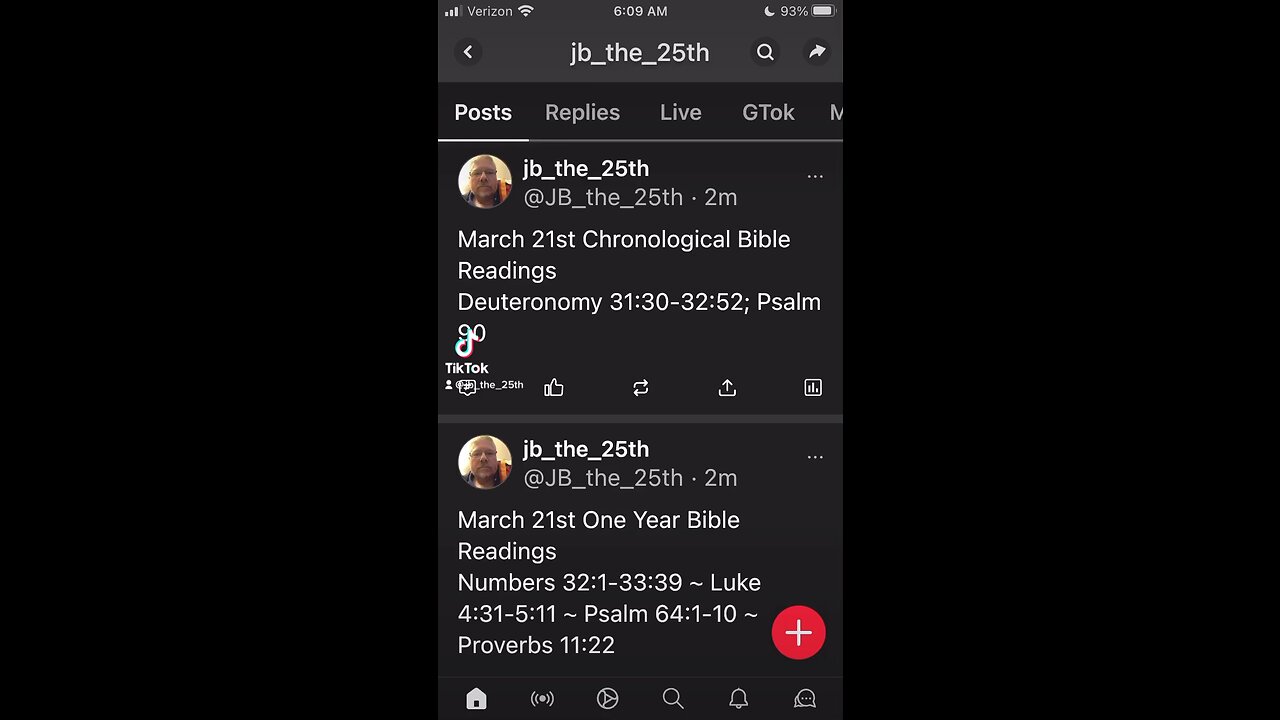This screenshot has width=1280, height=720.
Task: Share the jb_the_25th profile
Action: click(x=817, y=52)
